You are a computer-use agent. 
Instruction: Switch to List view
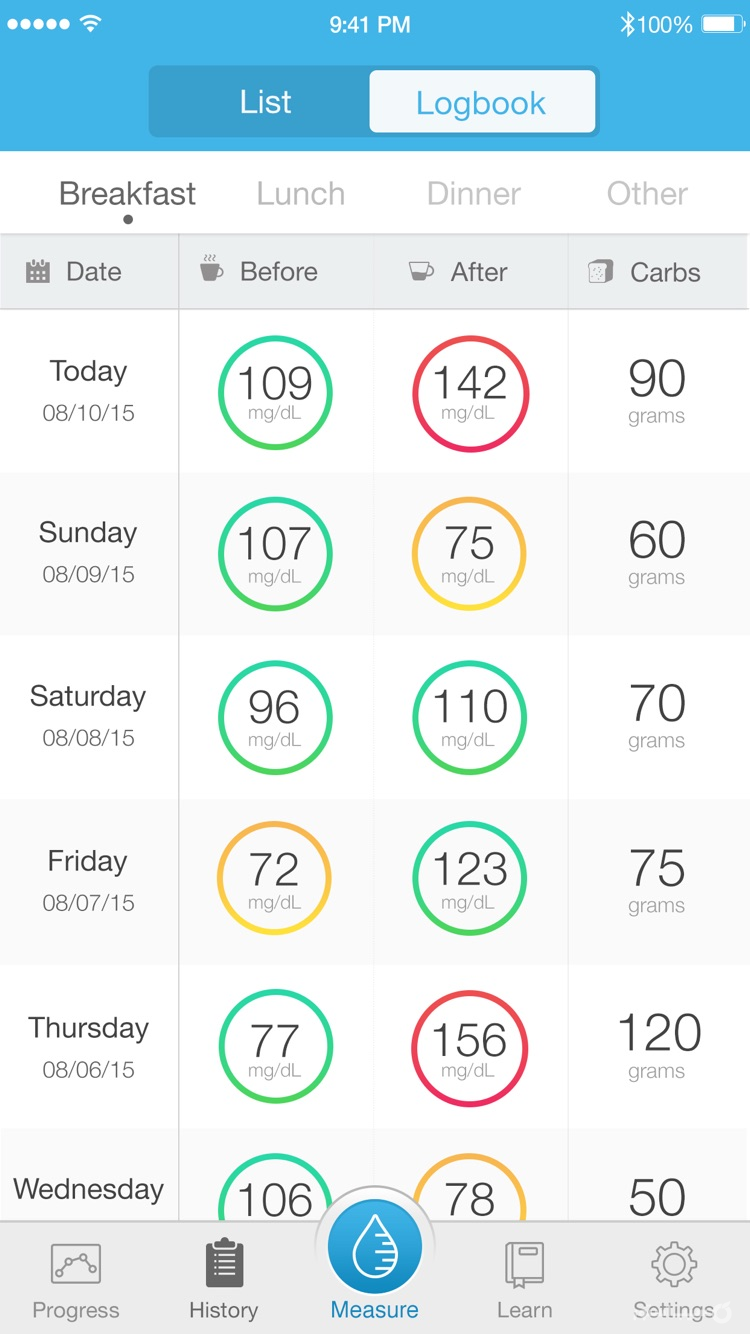(264, 101)
